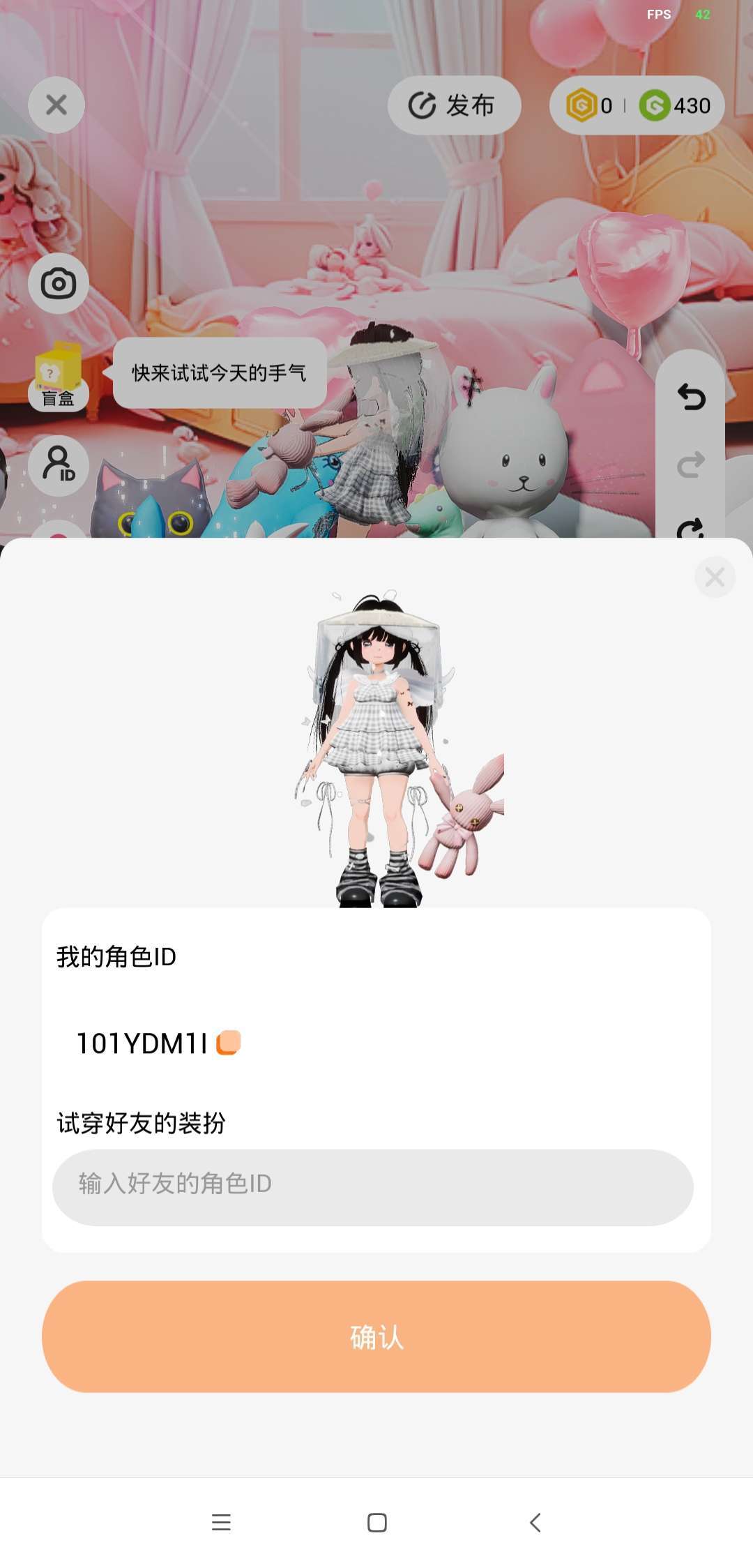Go back using the system back button
Image resolution: width=753 pixels, height=1568 pixels.
(x=535, y=1522)
